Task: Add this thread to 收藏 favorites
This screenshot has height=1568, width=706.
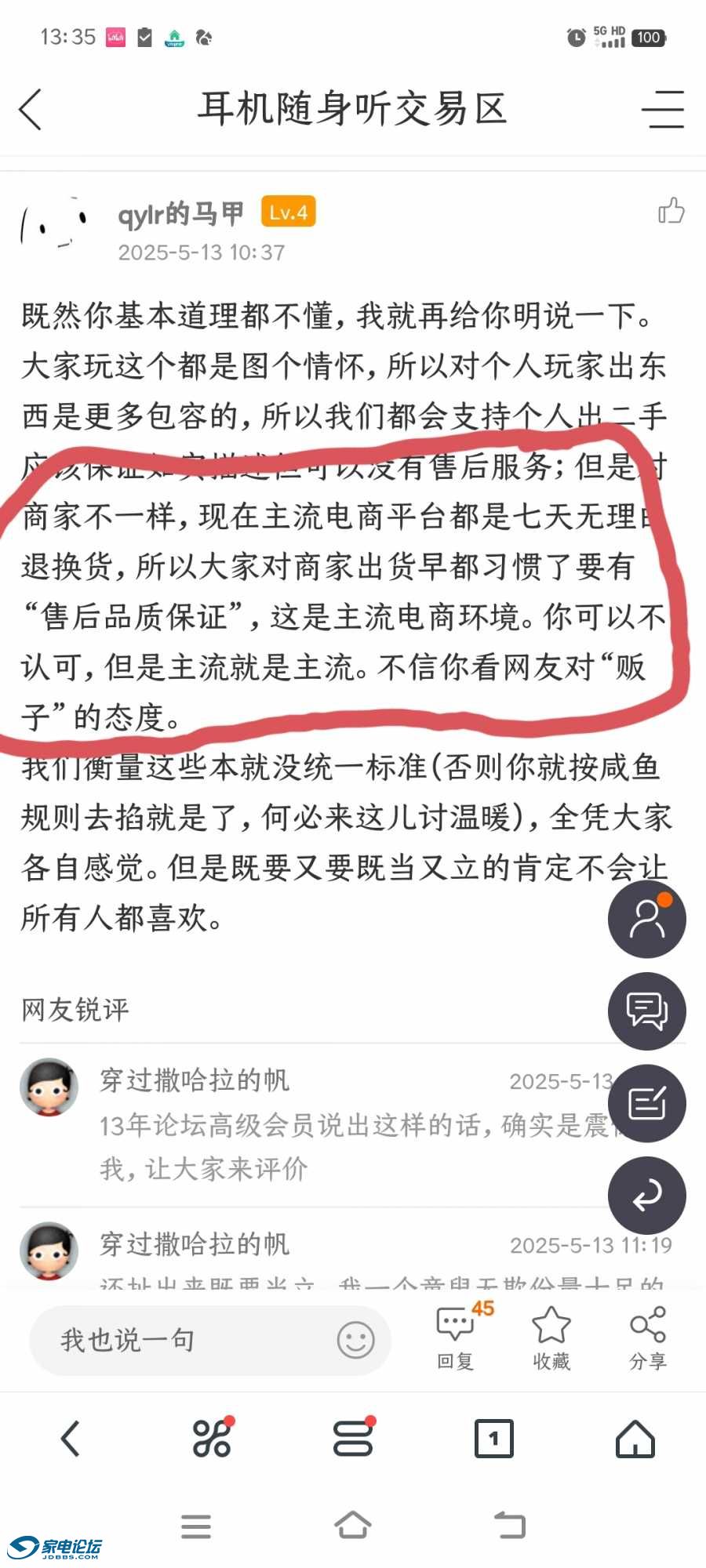Action: point(551,1338)
